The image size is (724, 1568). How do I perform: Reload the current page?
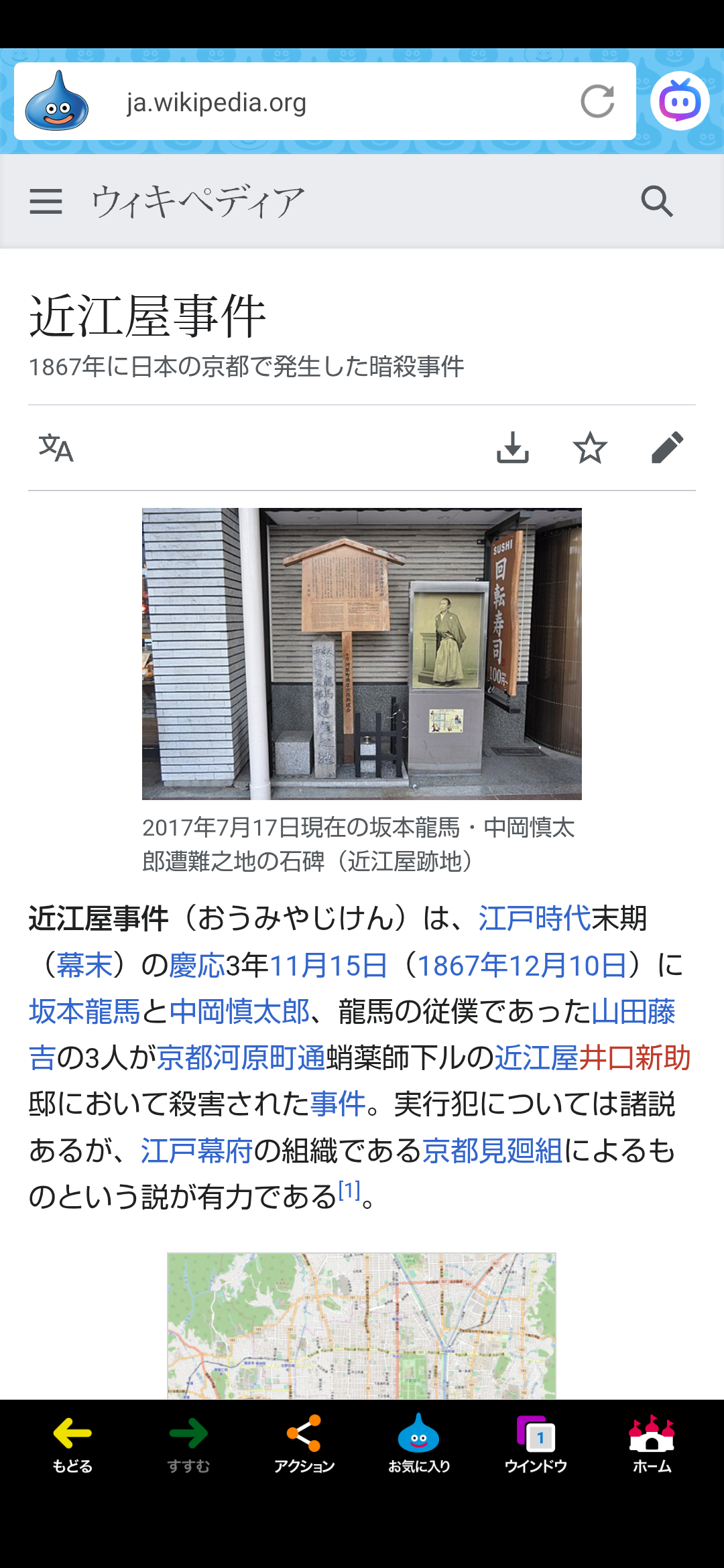597,102
